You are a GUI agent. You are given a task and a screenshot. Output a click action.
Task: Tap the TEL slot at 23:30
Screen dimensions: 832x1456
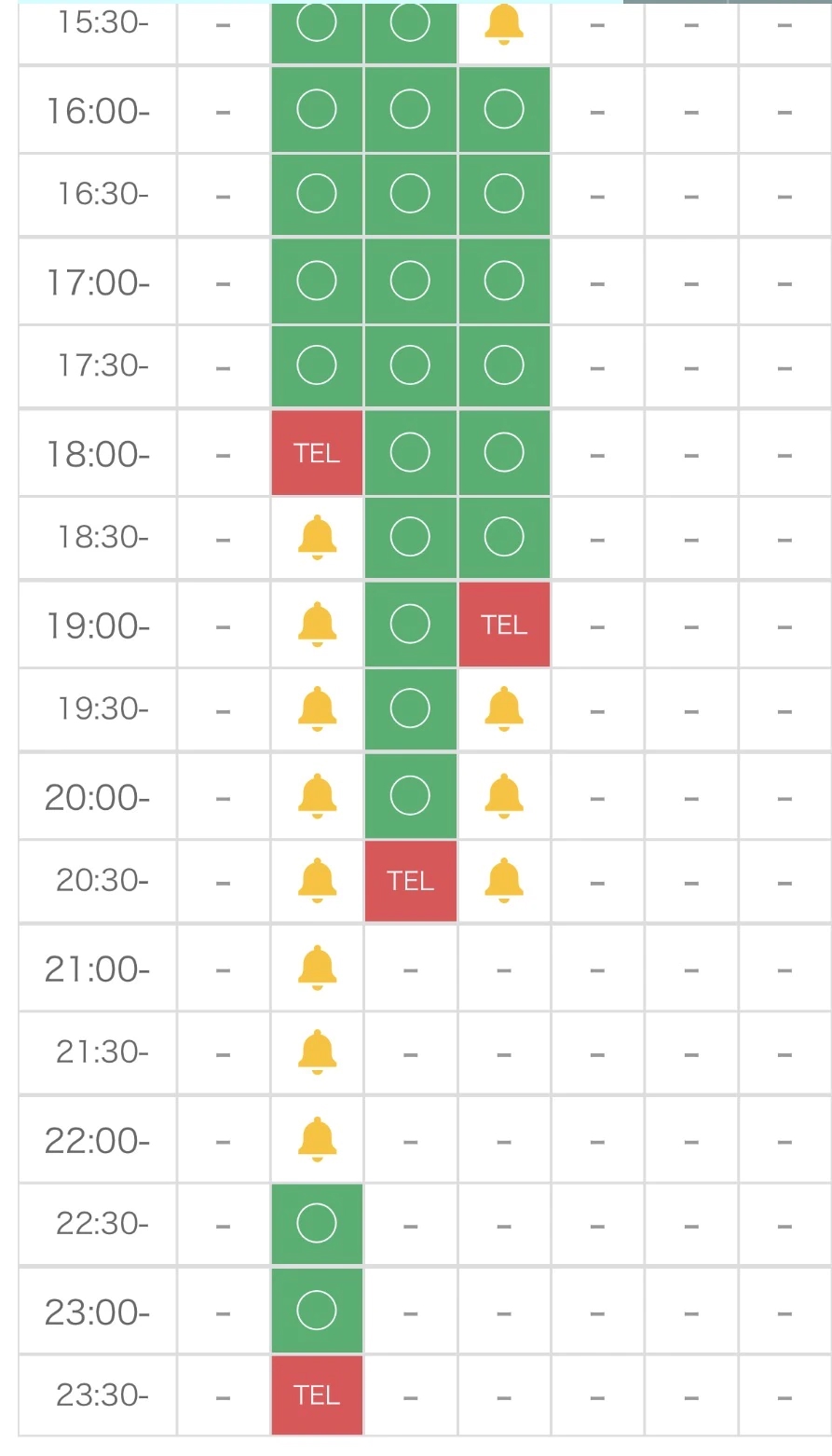(317, 1395)
